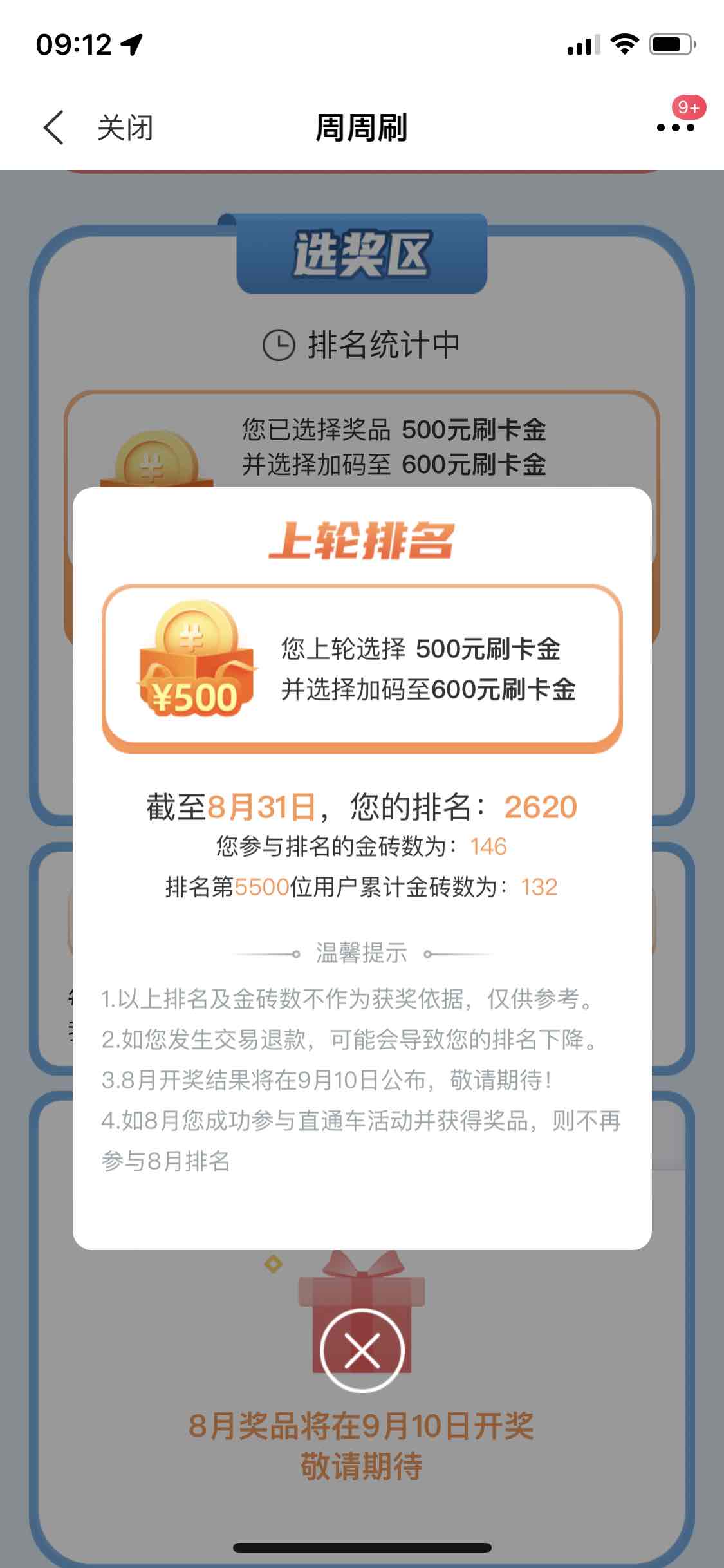Dismiss the 上轮排名 popup

362,1350
